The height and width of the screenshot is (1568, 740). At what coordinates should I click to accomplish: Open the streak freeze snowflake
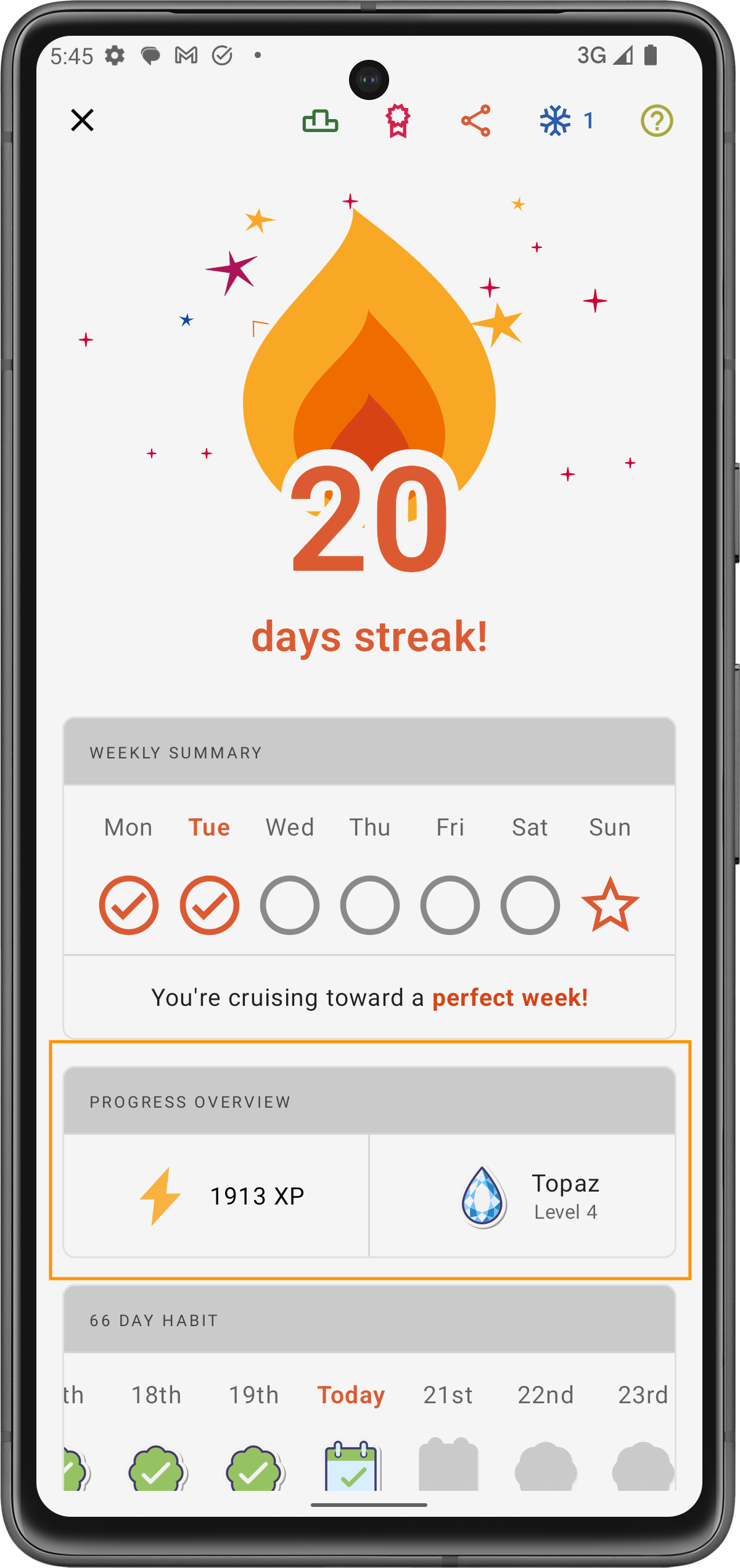coord(556,121)
